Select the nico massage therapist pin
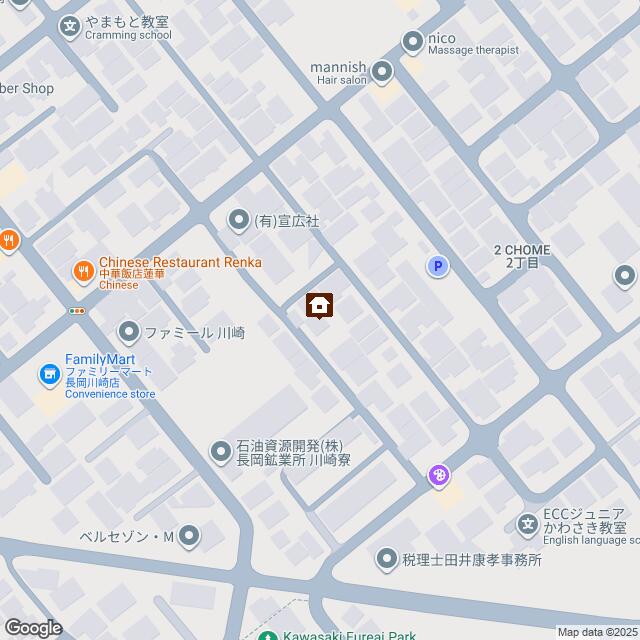Screen dimensions: 640x640 pyautogui.click(x=412, y=42)
